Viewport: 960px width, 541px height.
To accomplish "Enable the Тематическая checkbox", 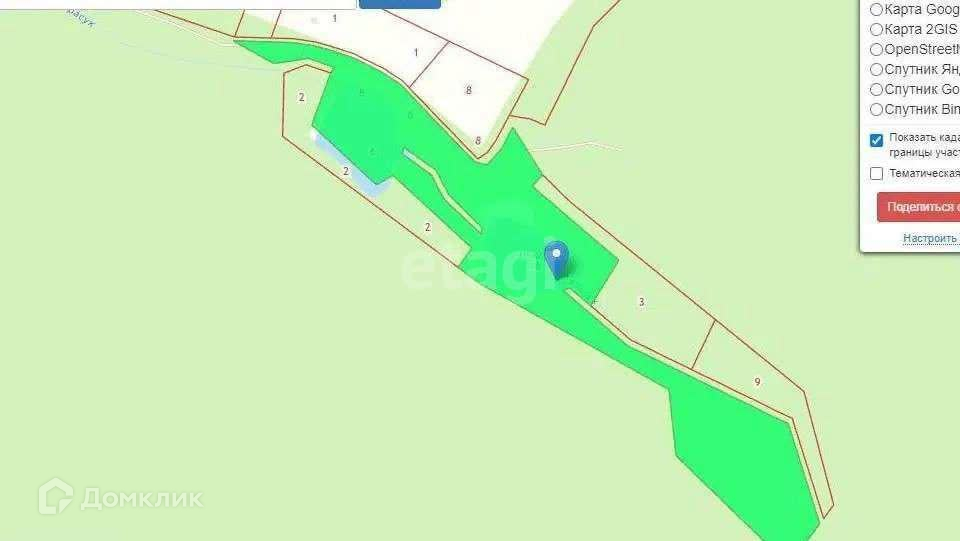I will [876, 173].
